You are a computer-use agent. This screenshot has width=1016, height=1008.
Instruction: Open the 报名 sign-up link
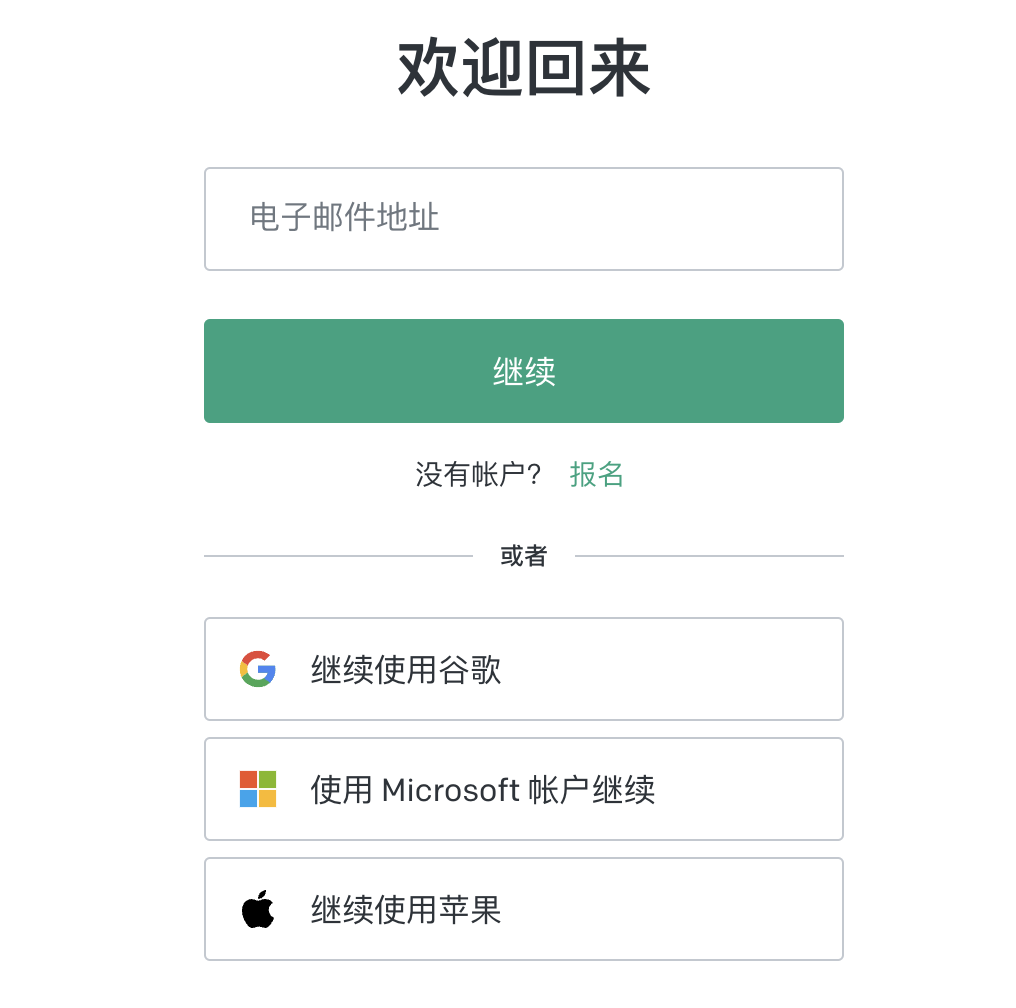click(x=596, y=474)
